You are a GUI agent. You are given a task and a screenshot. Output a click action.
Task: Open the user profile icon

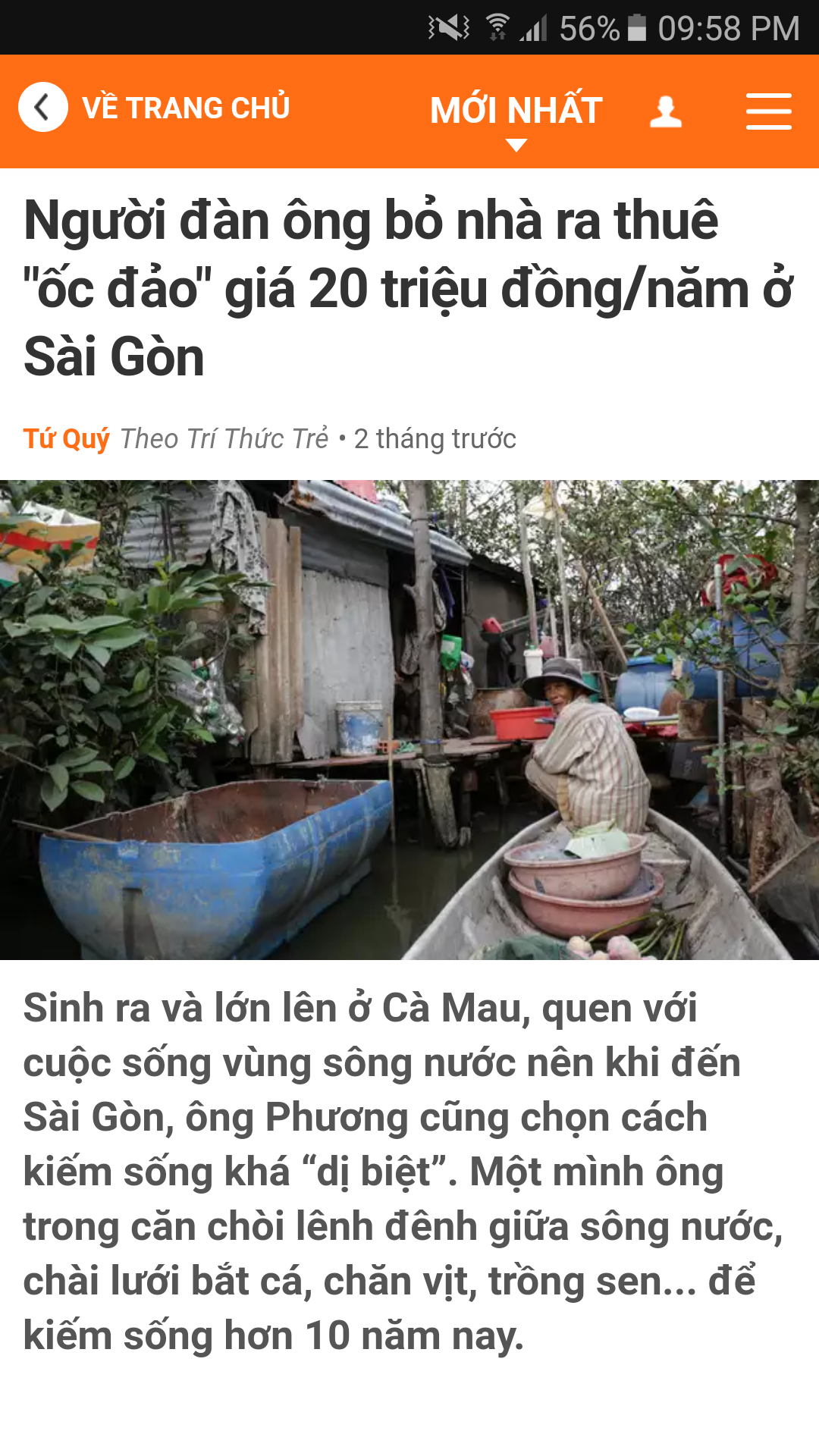[x=666, y=111]
